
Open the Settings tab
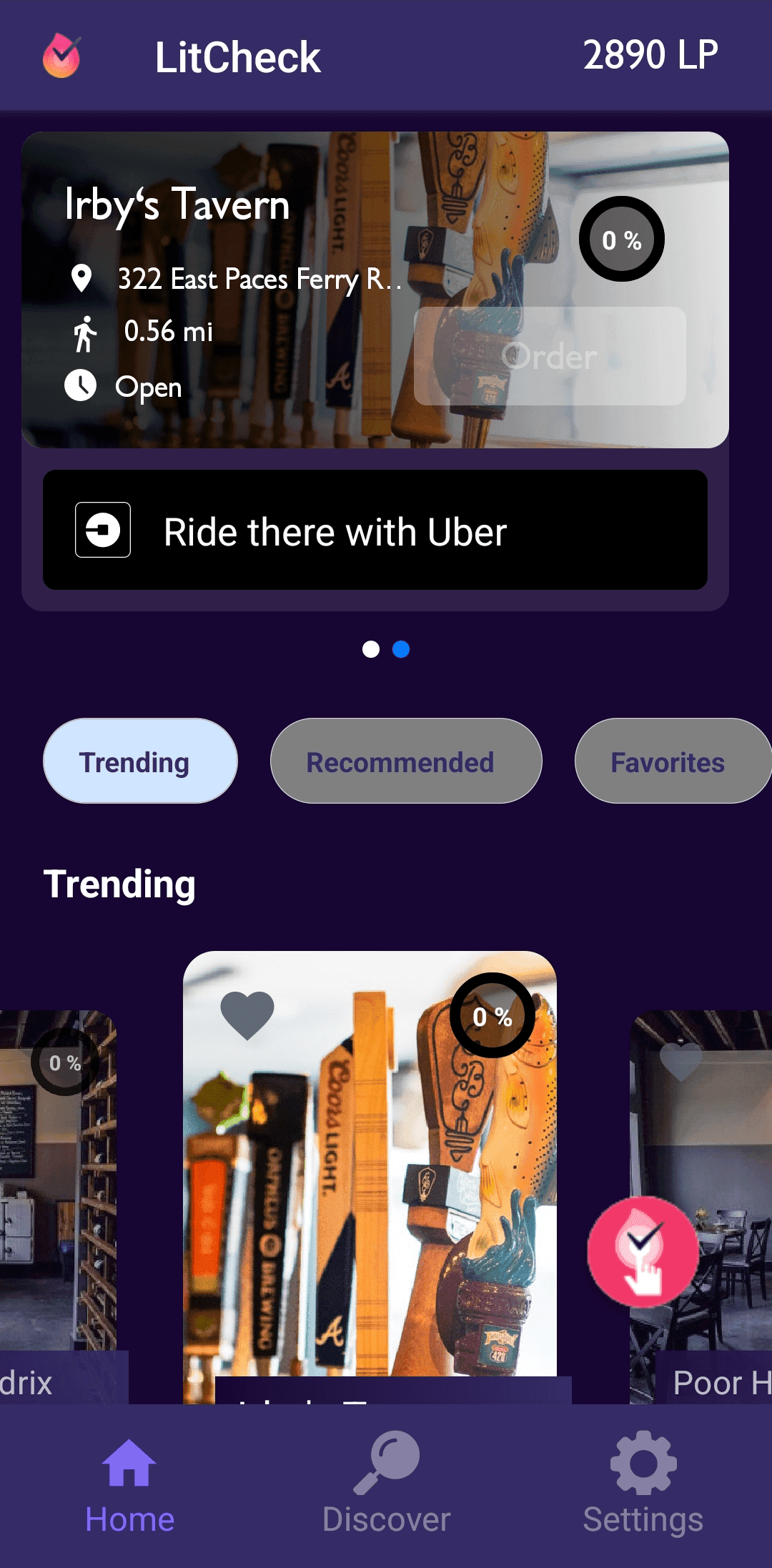tap(643, 1486)
